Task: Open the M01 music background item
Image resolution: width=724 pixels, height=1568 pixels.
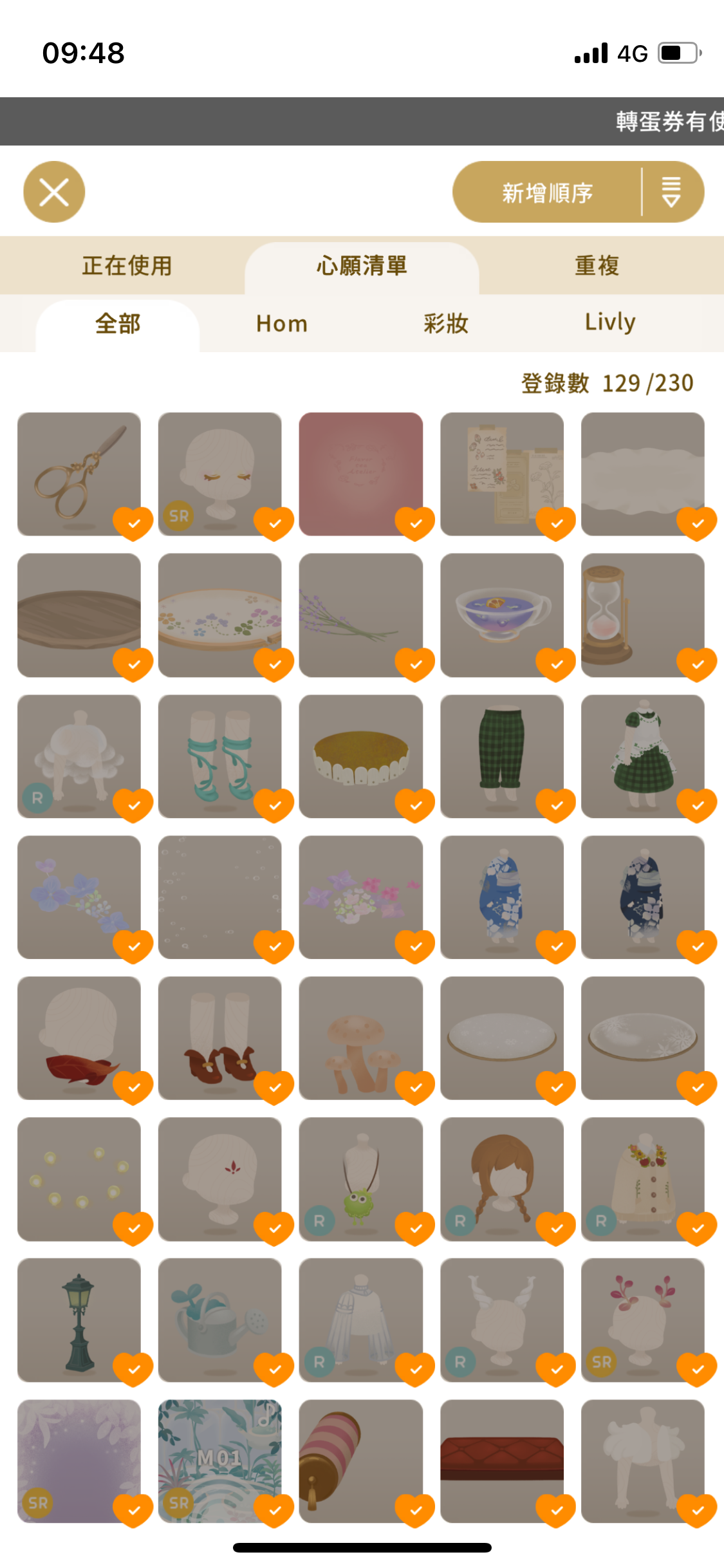Action: [x=219, y=1461]
